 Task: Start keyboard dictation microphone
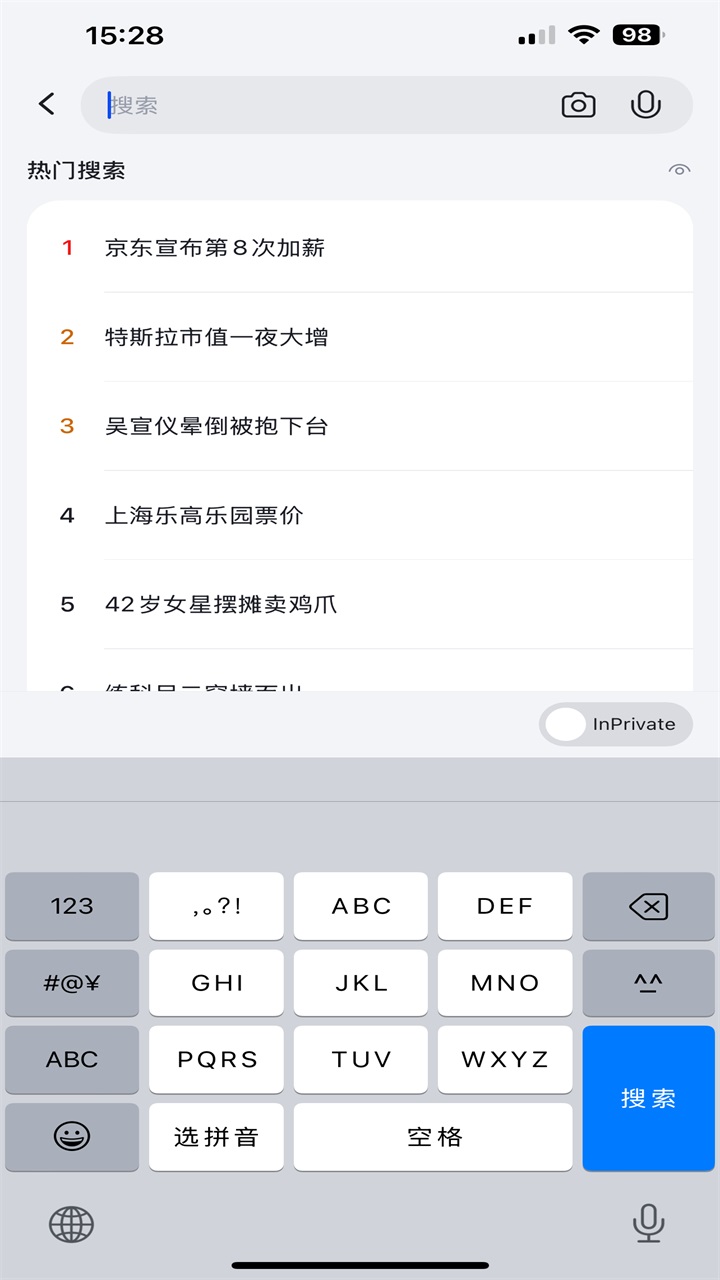point(648,1223)
